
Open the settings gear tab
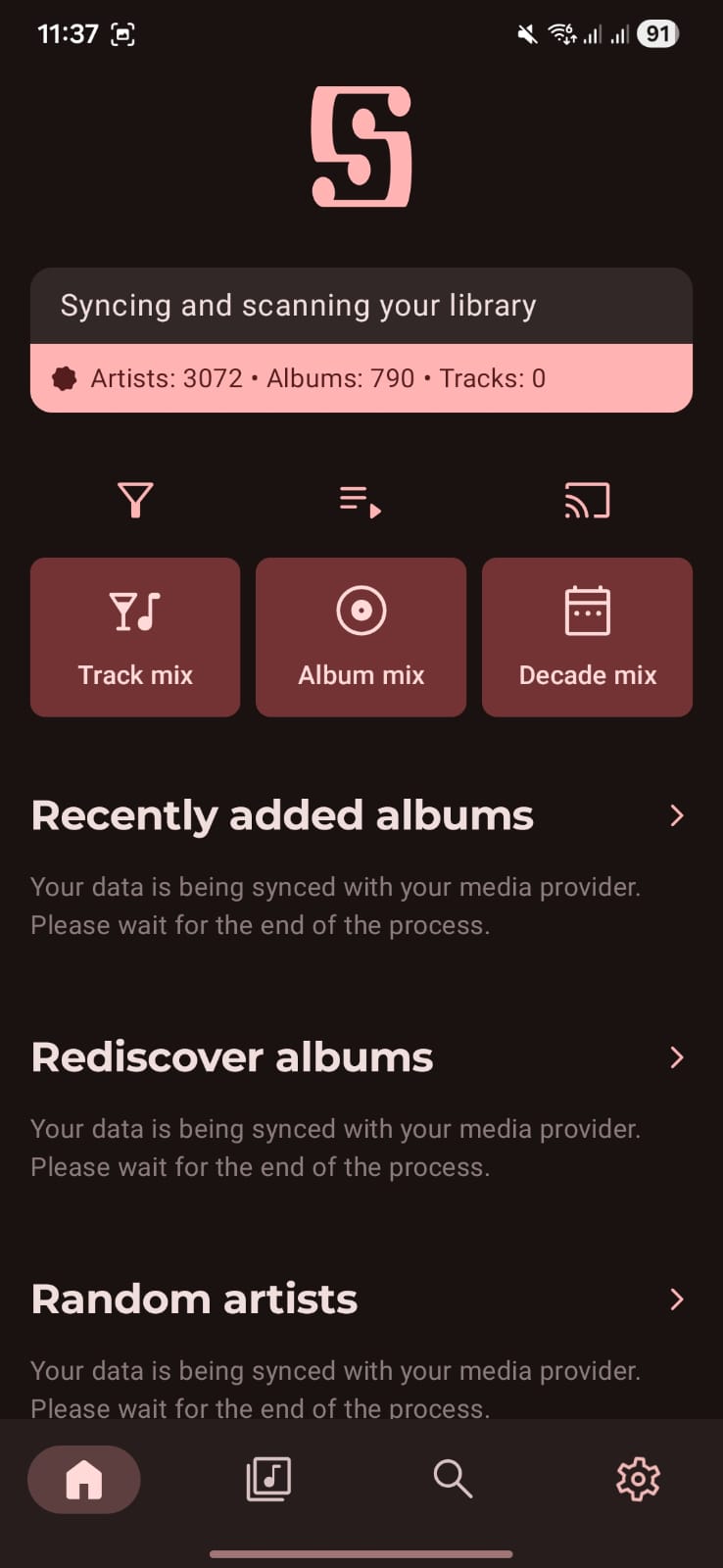[638, 1479]
